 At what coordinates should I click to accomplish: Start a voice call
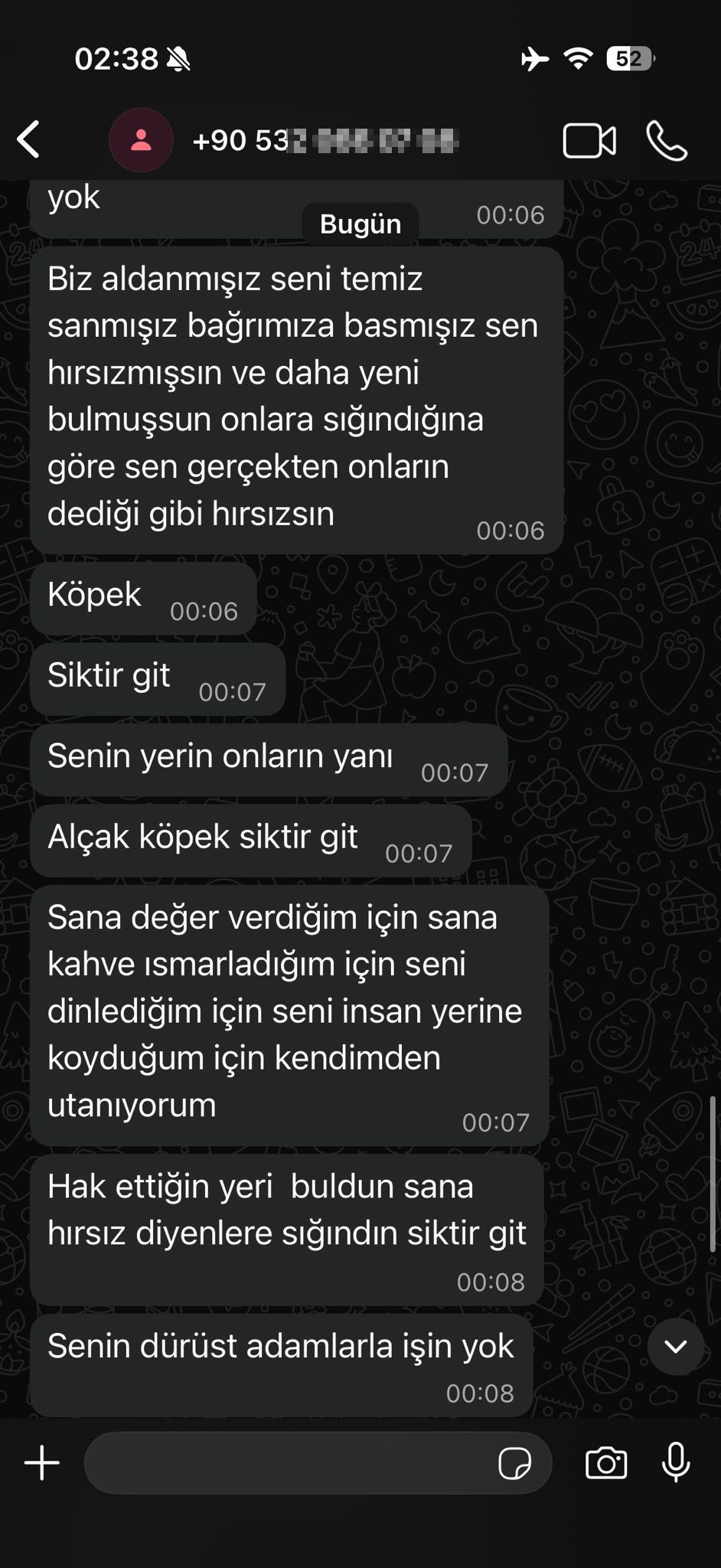(667, 141)
